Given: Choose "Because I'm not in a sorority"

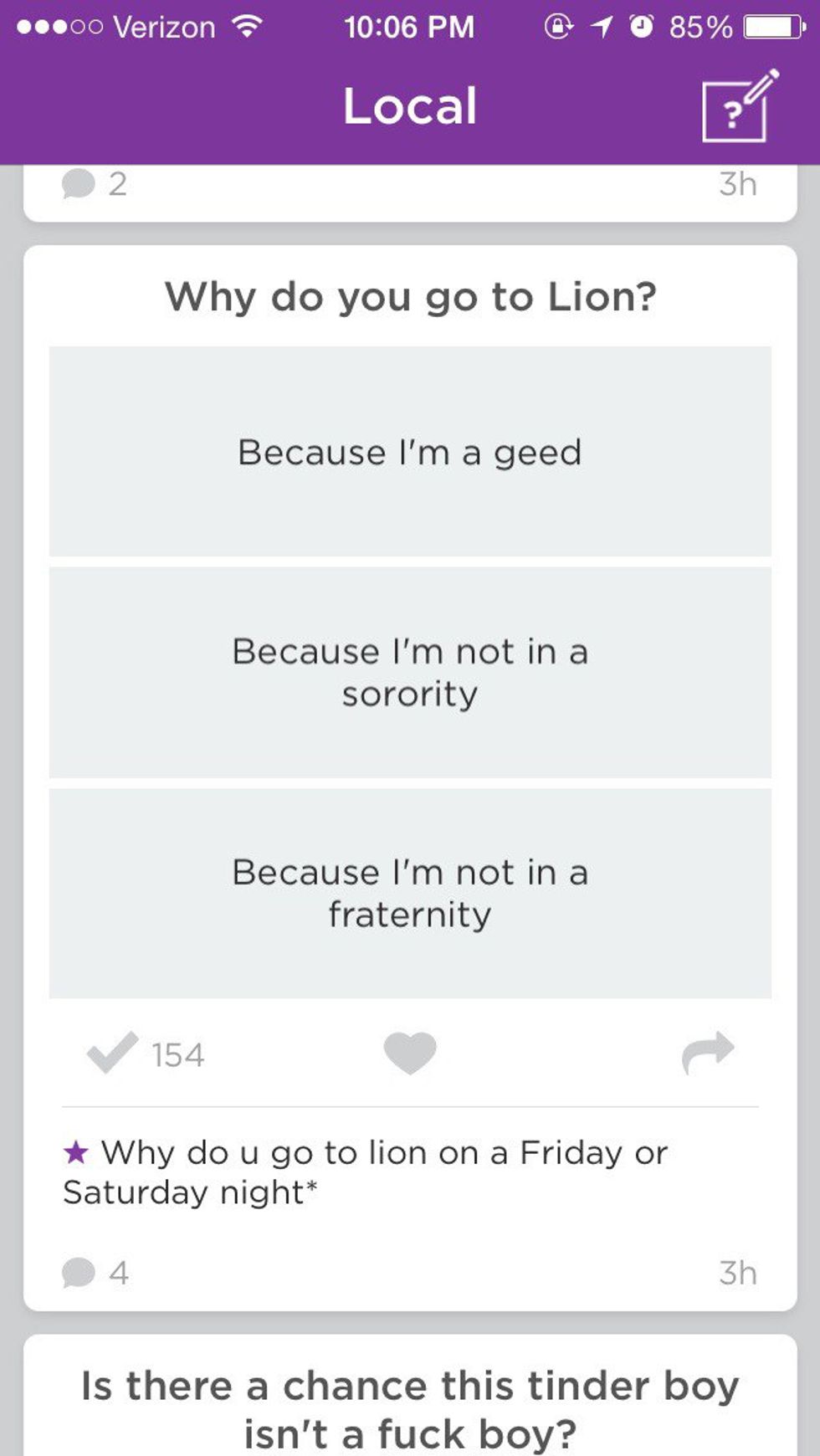Looking at the screenshot, I should tap(410, 673).
